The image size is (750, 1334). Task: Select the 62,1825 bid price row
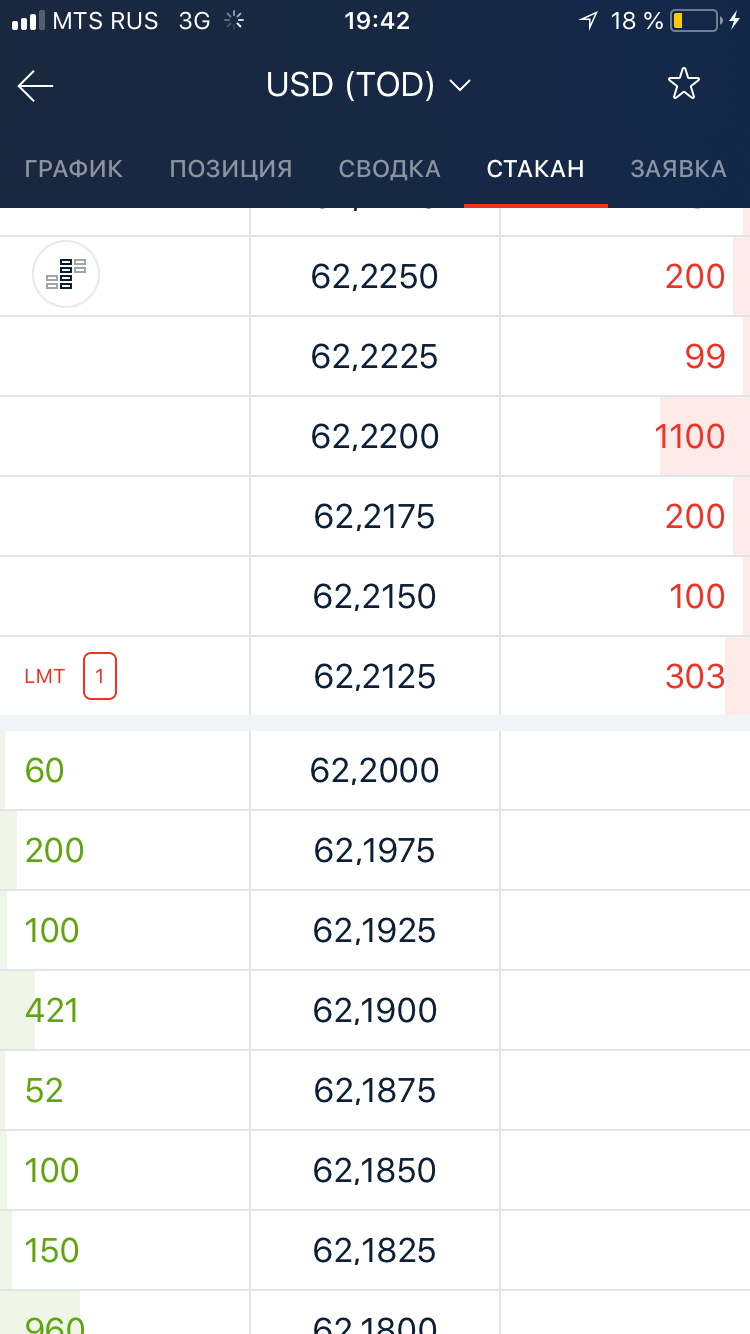click(x=375, y=1251)
